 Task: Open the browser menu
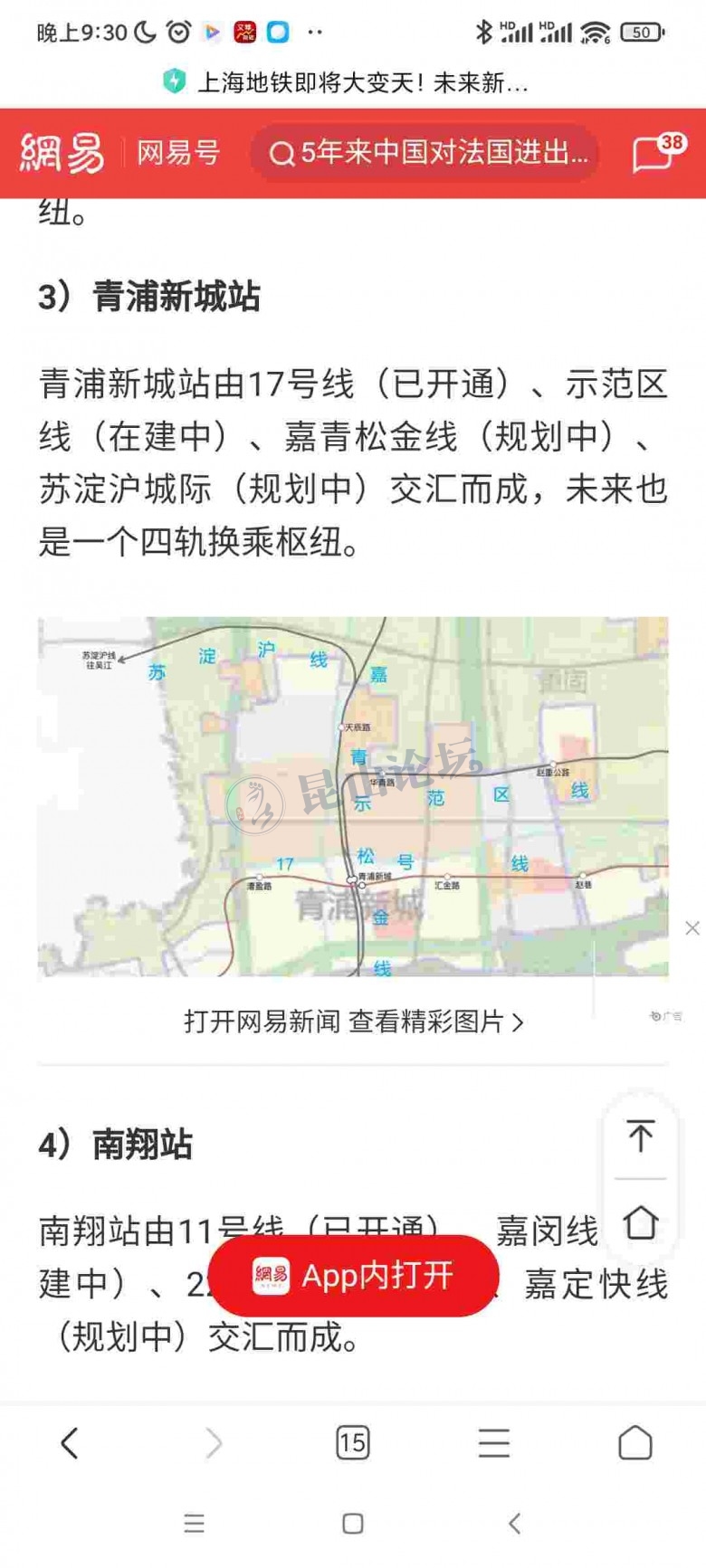[494, 1443]
